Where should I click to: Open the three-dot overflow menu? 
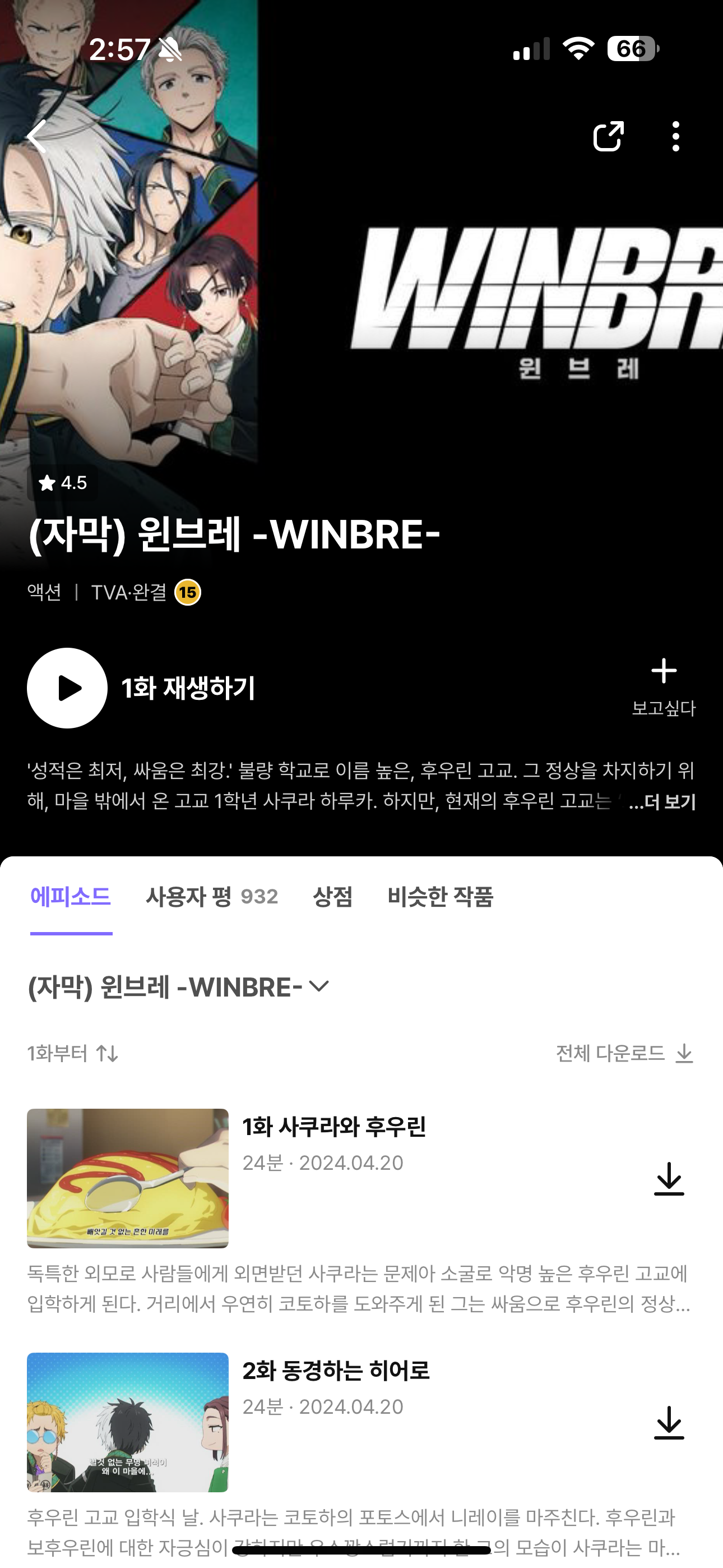(675, 136)
